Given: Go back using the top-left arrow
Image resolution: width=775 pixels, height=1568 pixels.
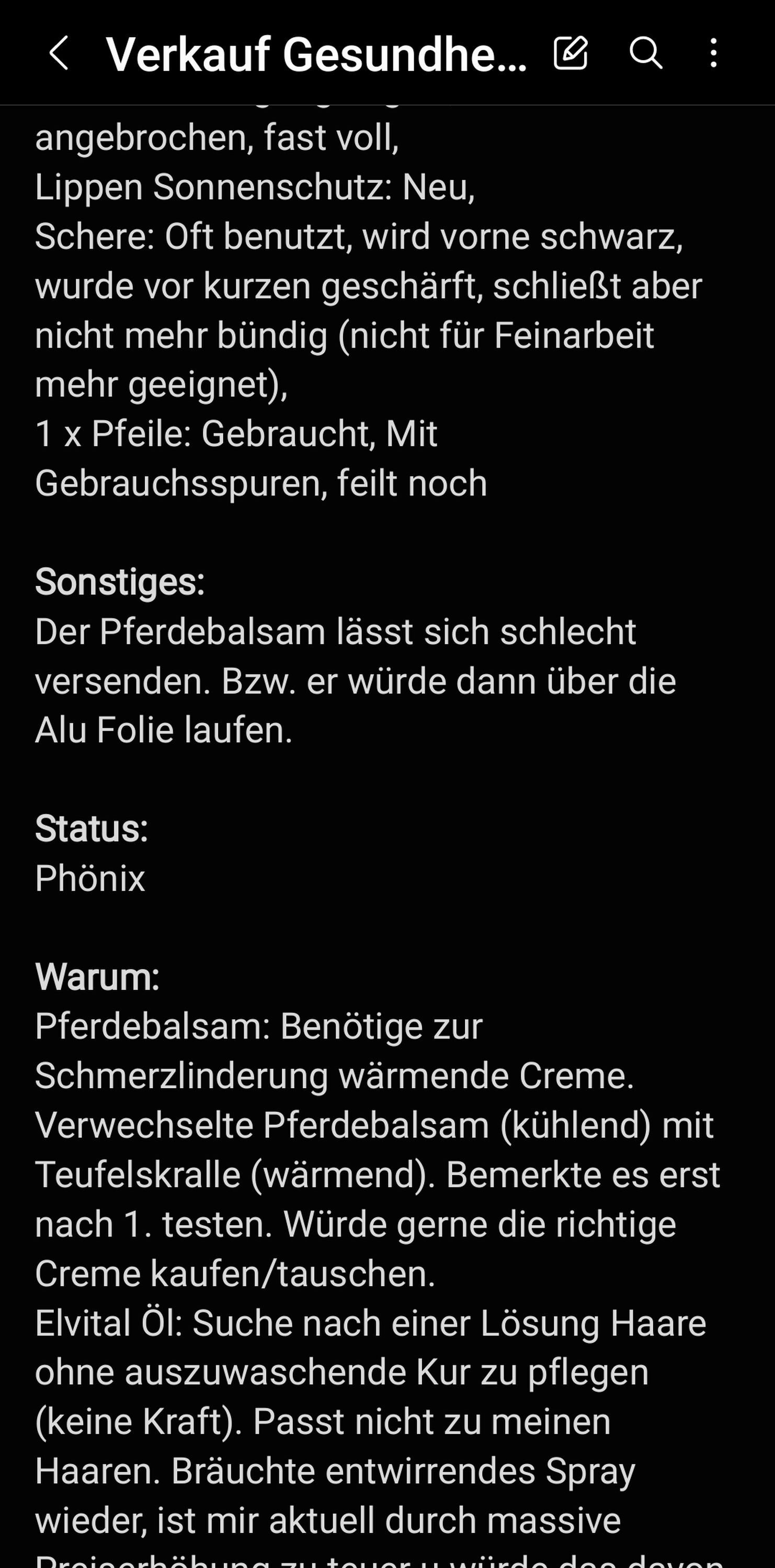Looking at the screenshot, I should [x=59, y=53].
